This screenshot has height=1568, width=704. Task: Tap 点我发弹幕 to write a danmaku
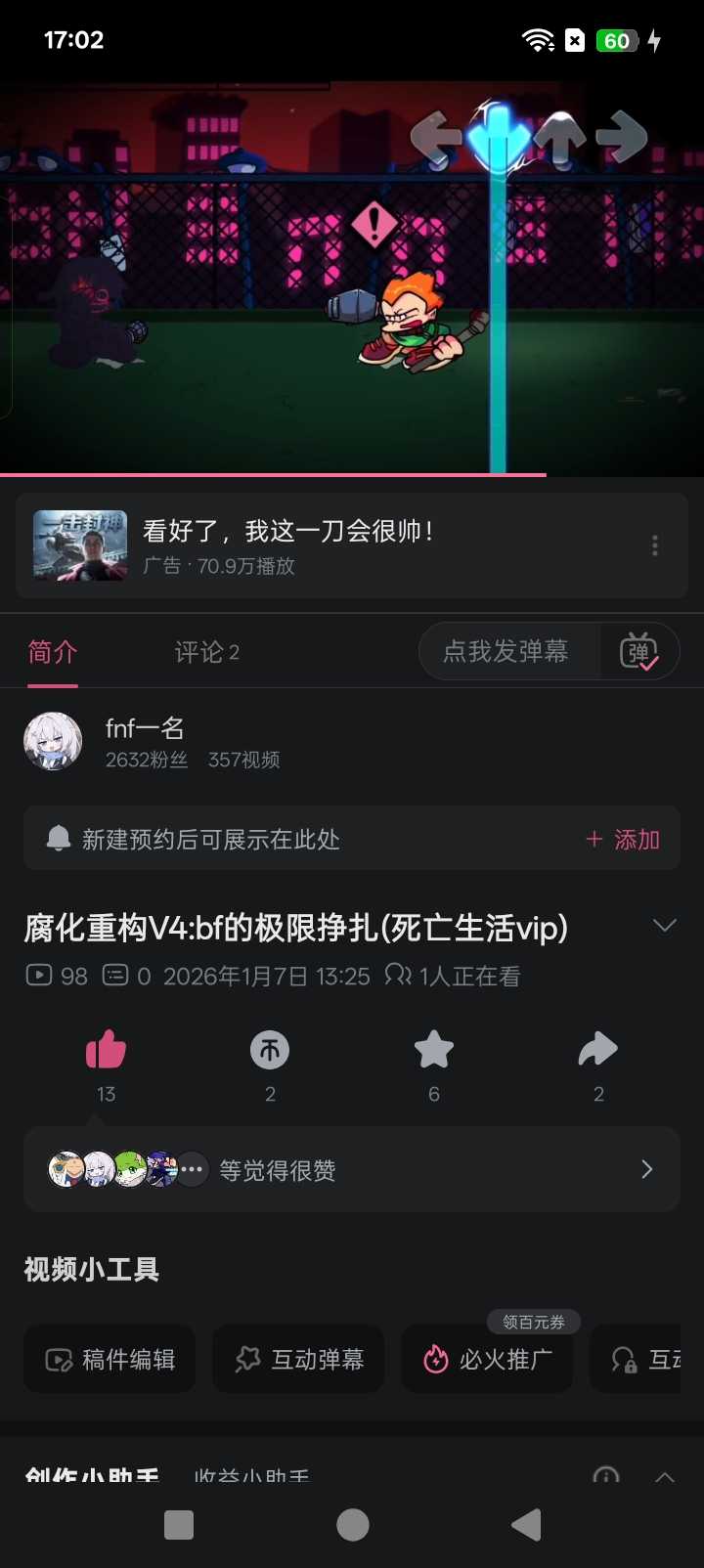coord(506,652)
